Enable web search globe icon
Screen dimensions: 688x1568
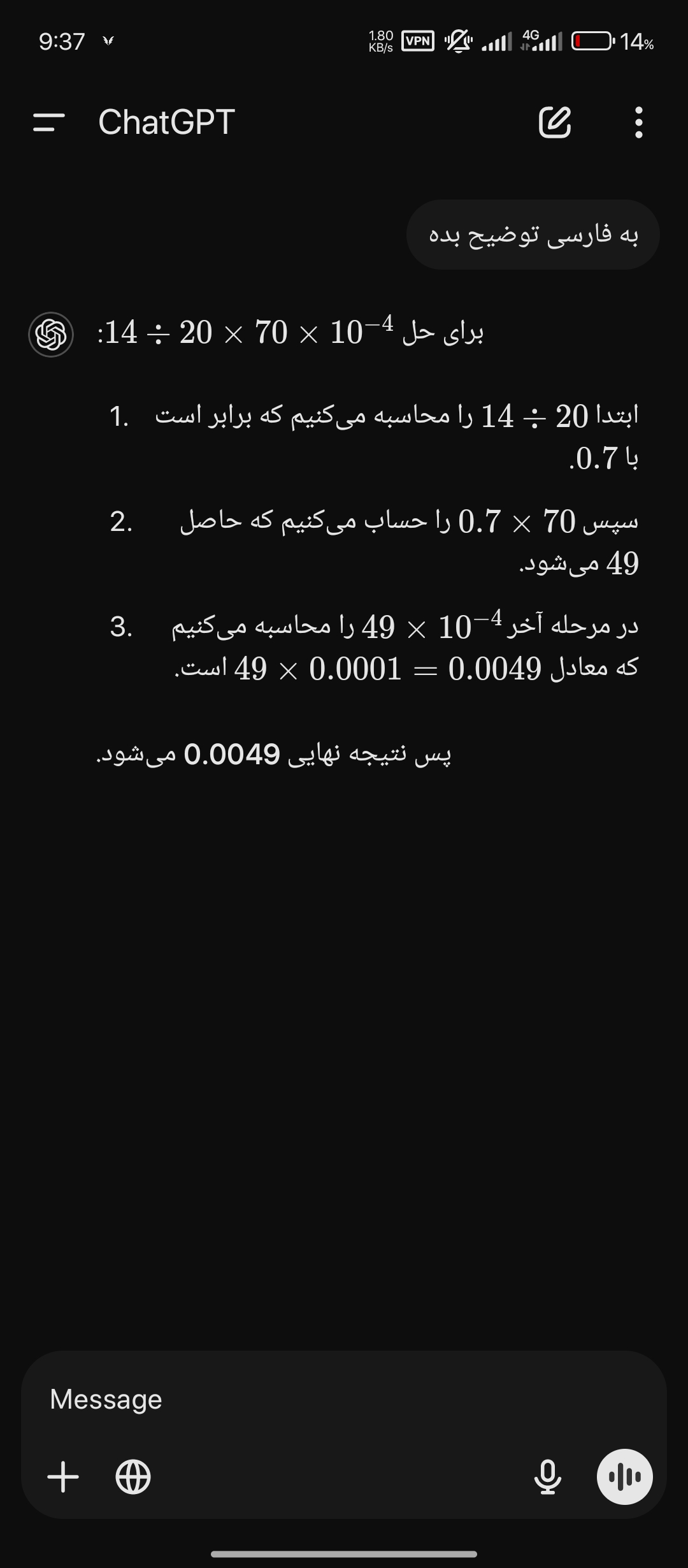(x=133, y=1477)
